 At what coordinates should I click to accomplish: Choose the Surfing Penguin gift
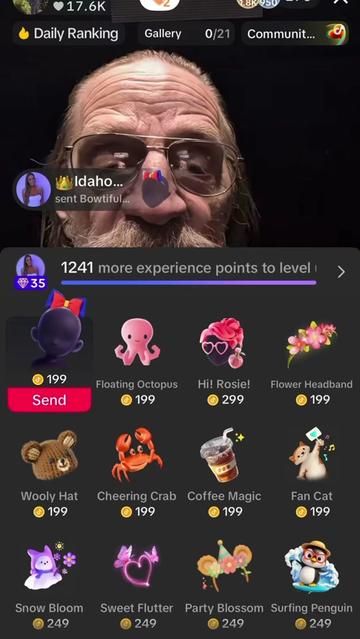(x=311, y=585)
